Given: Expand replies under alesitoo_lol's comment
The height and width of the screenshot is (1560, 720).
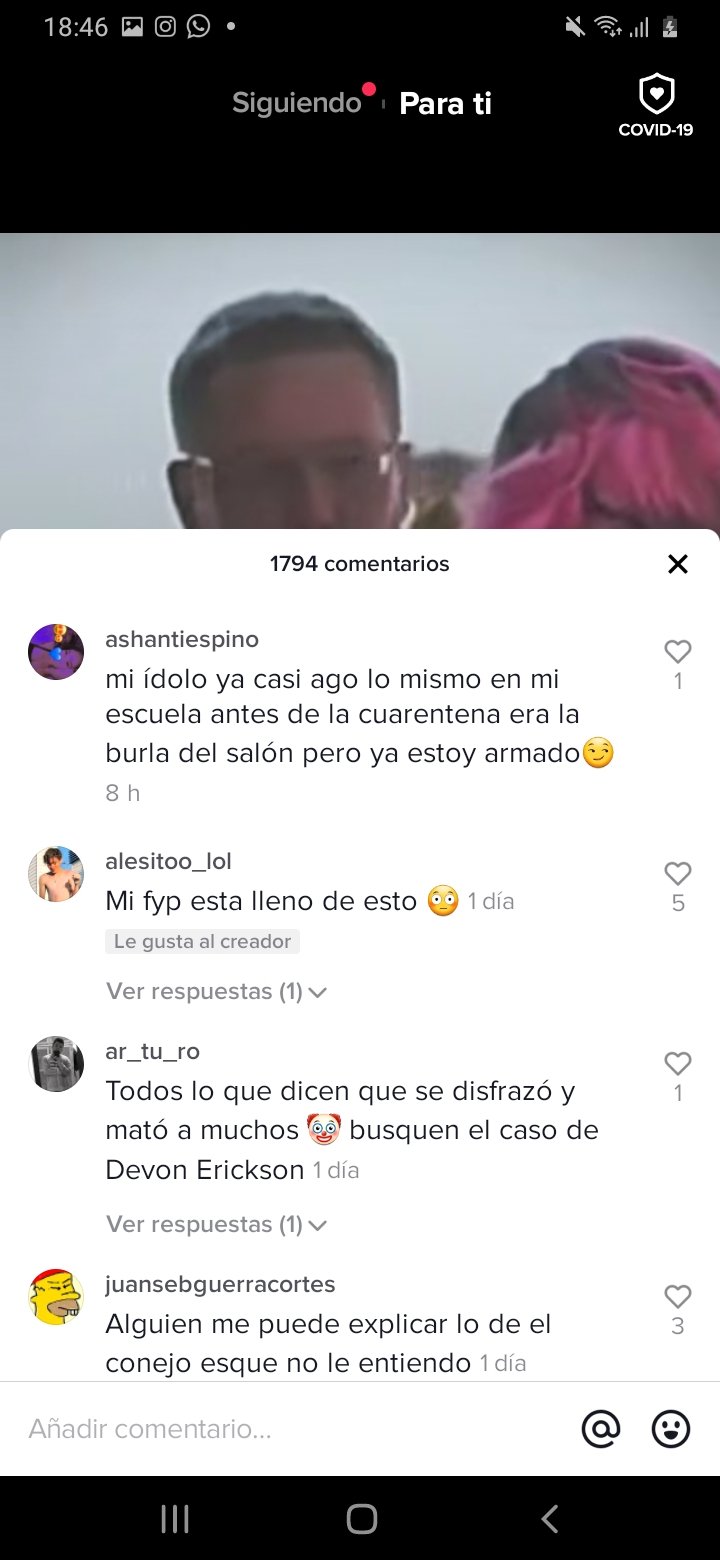Looking at the screenshot, I should click(x=217, y=992).
